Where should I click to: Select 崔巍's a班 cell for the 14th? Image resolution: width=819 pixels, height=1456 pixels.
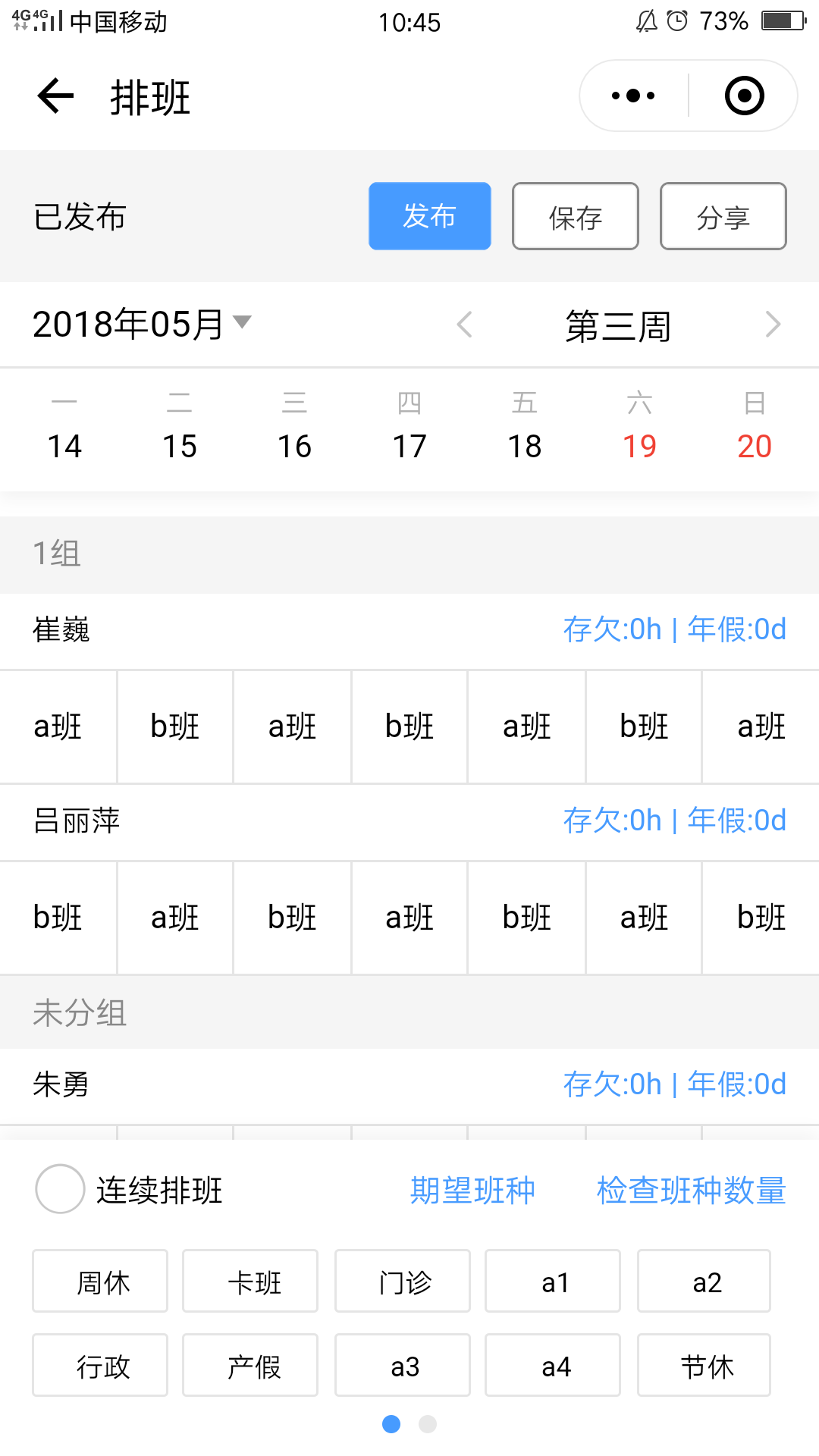(x=58, y=726)
